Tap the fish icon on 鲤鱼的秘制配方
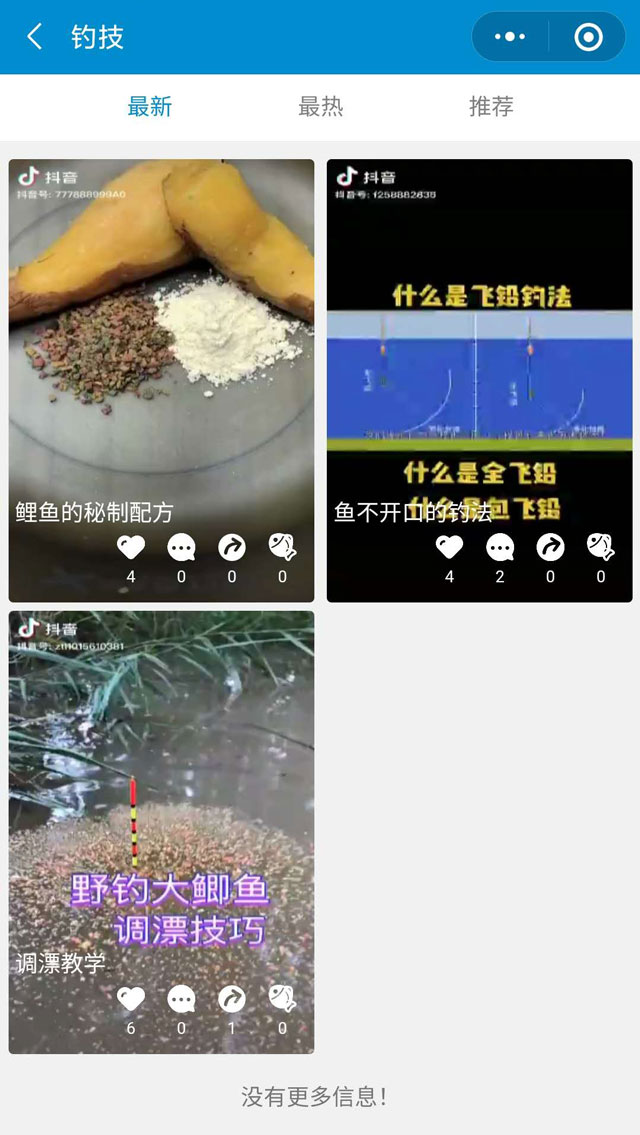Image resolution: width=640 pixels, height=1135 pixels. (x=282, y=547)
